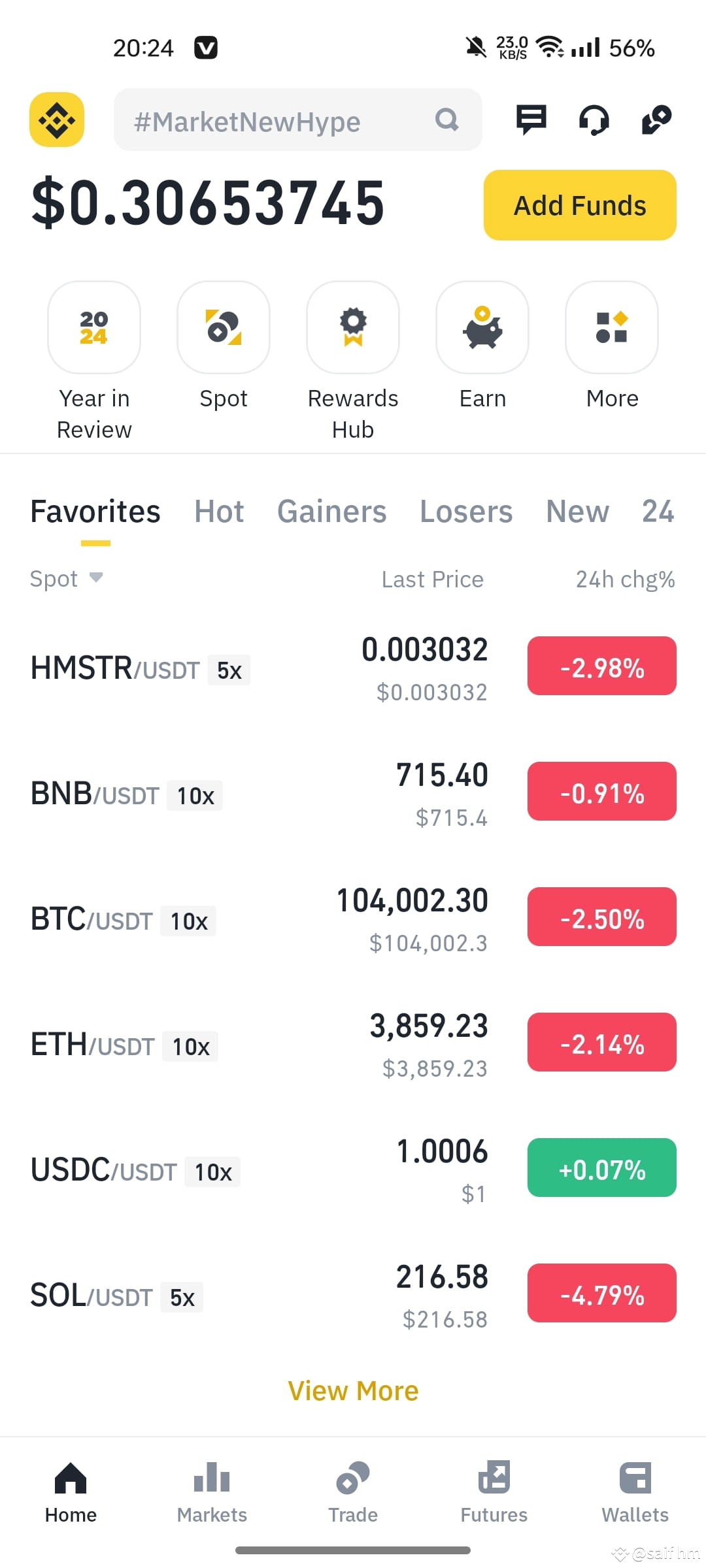Open the Spot shortcut icon

(x=224, y=328)
